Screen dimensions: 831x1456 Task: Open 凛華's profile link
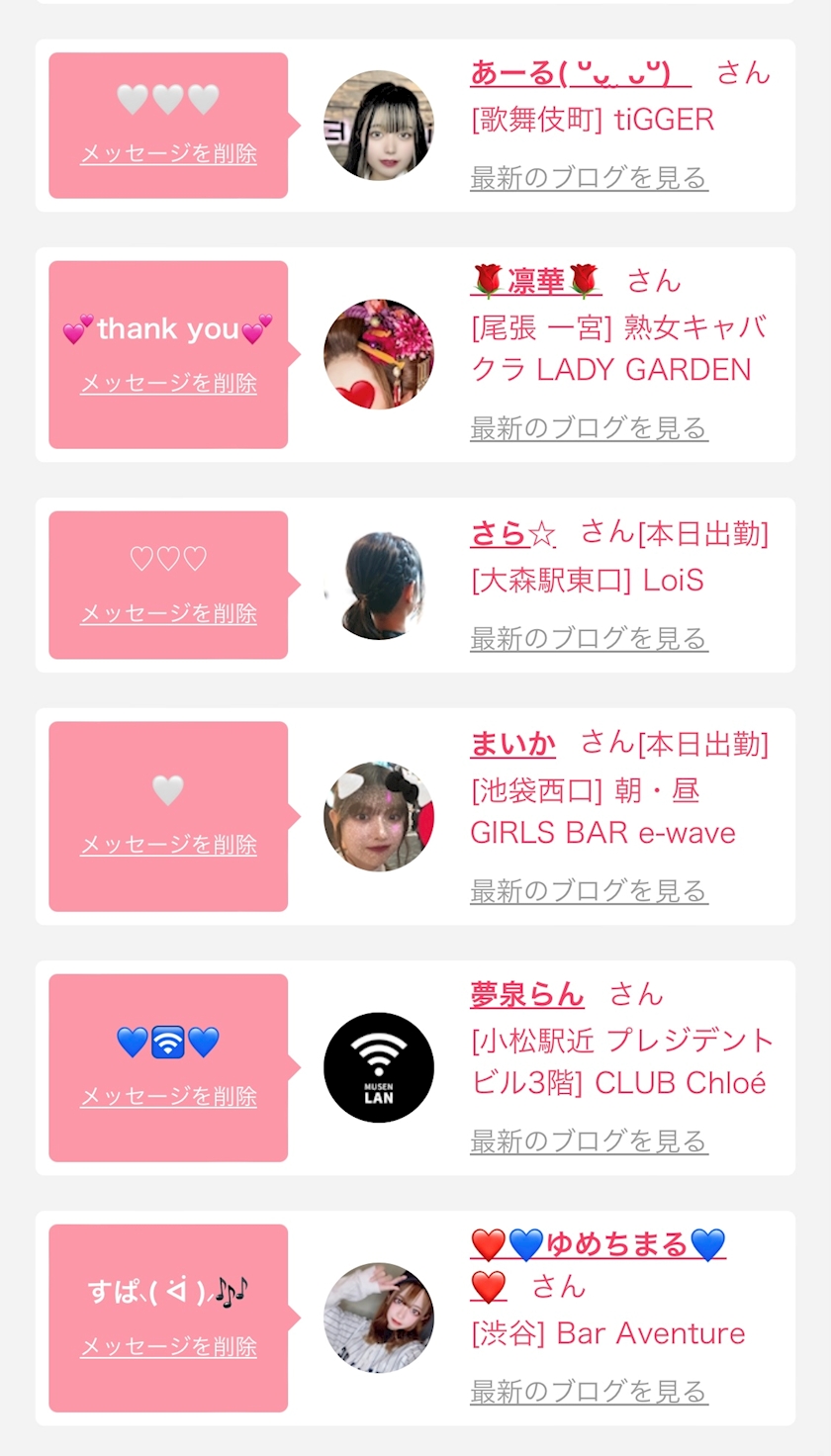click(536, 281)
